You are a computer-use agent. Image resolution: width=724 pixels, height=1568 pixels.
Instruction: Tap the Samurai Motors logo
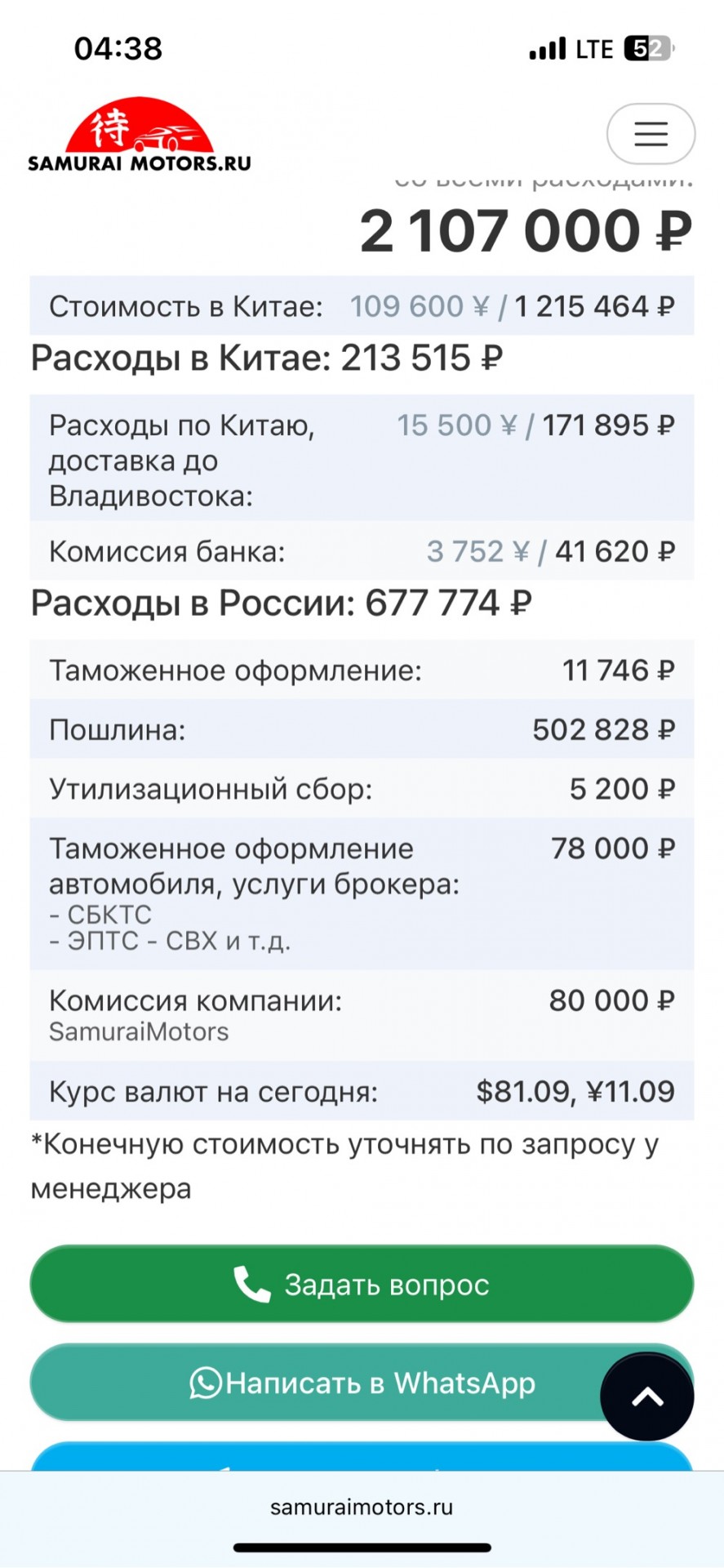pyautogui.click(x=140, y=136)
